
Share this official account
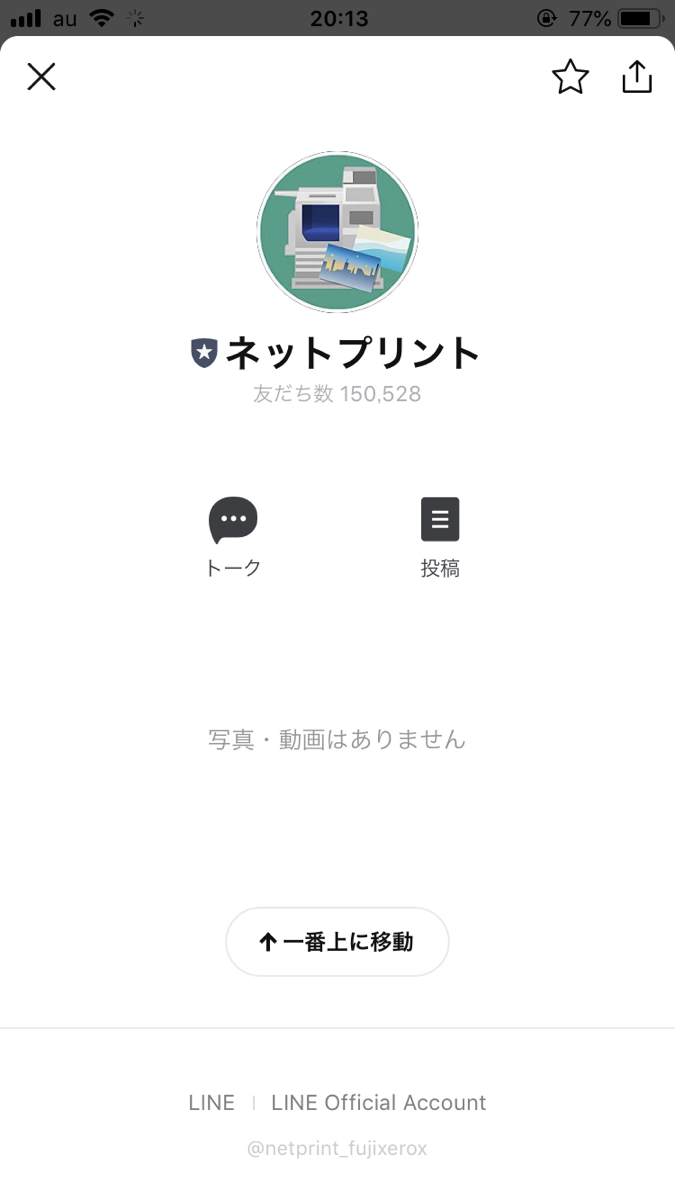pyautogui.click(x=637, y=77)
